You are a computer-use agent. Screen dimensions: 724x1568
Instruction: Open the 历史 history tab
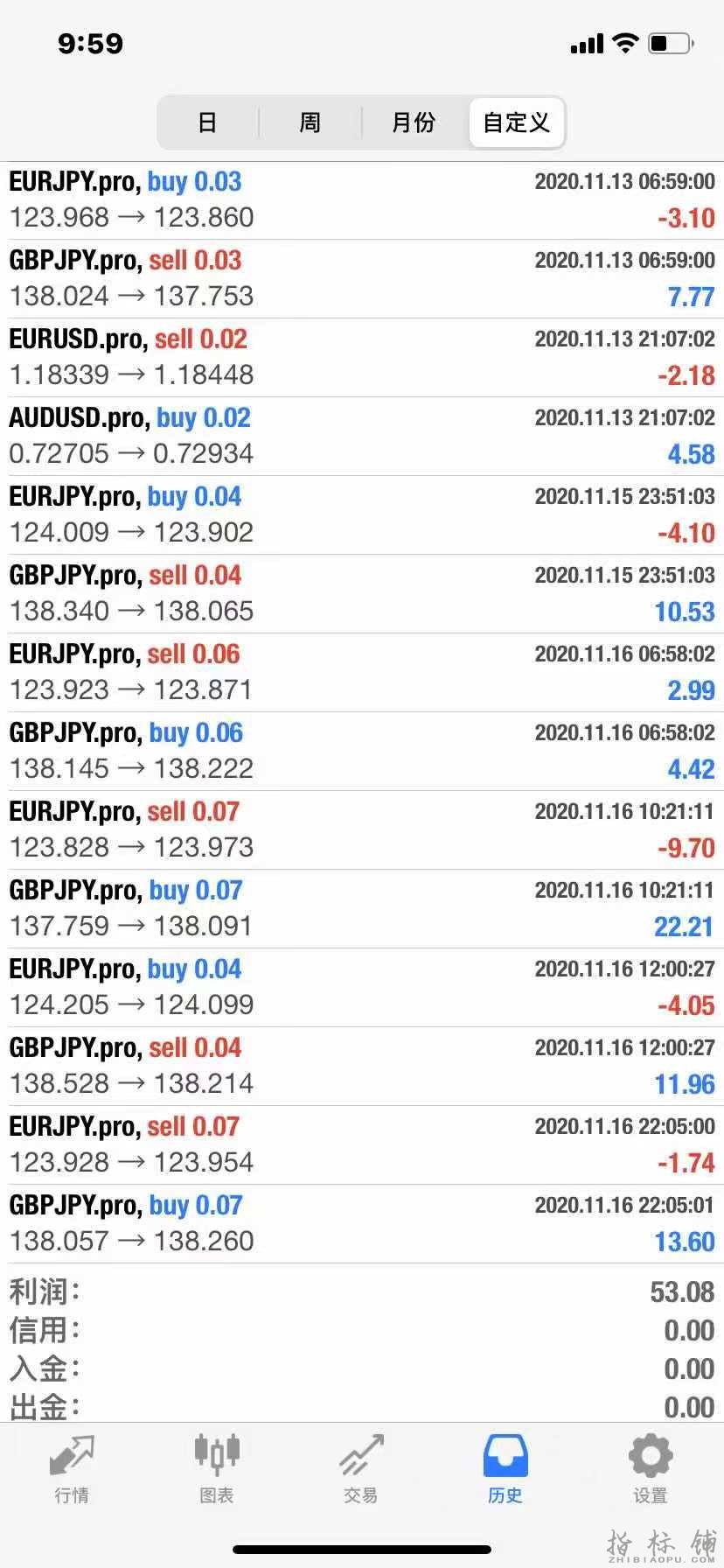tap(505, 1469)
